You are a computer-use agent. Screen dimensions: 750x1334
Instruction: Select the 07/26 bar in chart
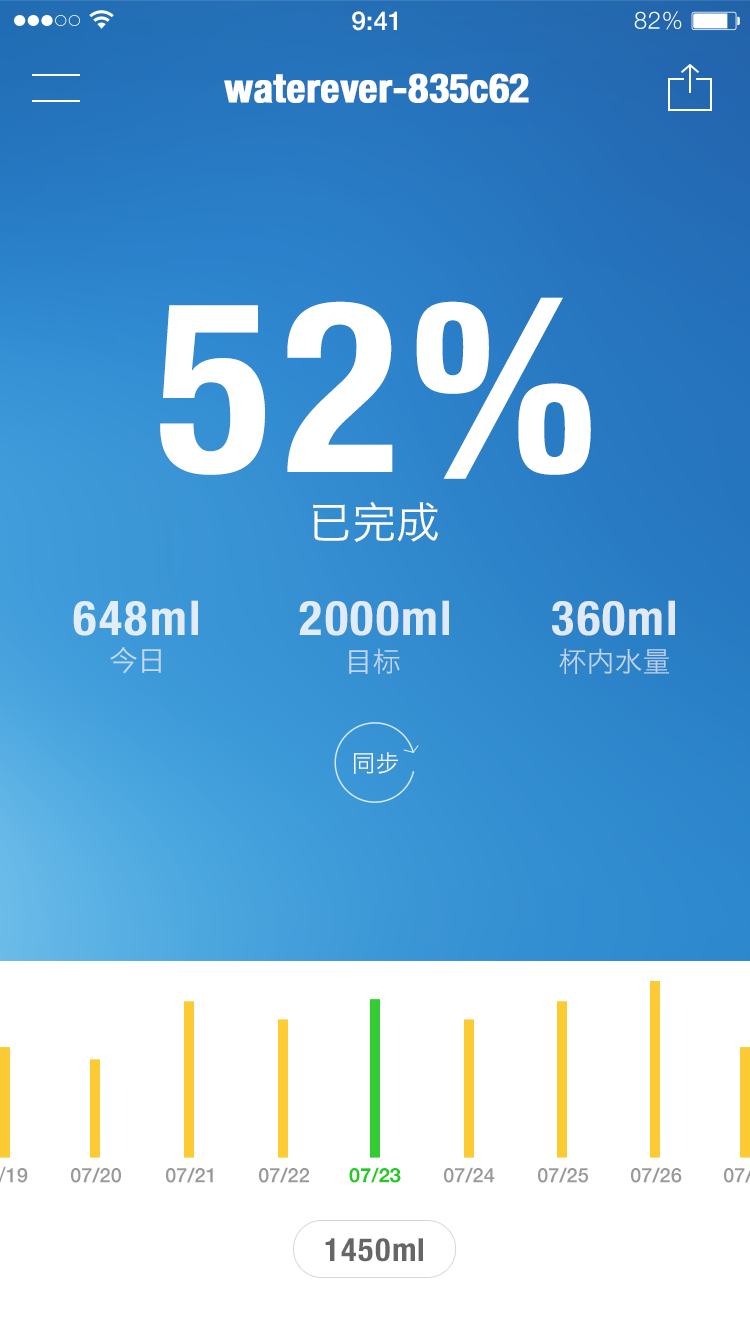point(655,1070)
